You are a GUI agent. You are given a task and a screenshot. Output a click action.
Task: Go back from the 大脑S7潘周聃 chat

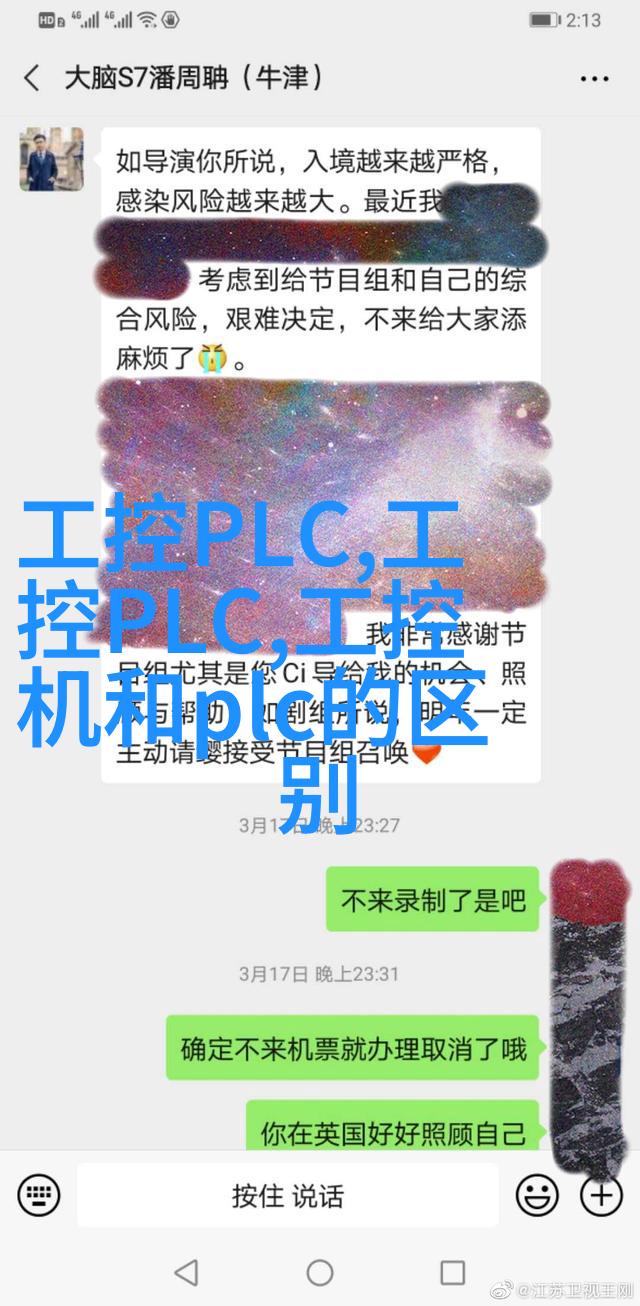(32, 78)
